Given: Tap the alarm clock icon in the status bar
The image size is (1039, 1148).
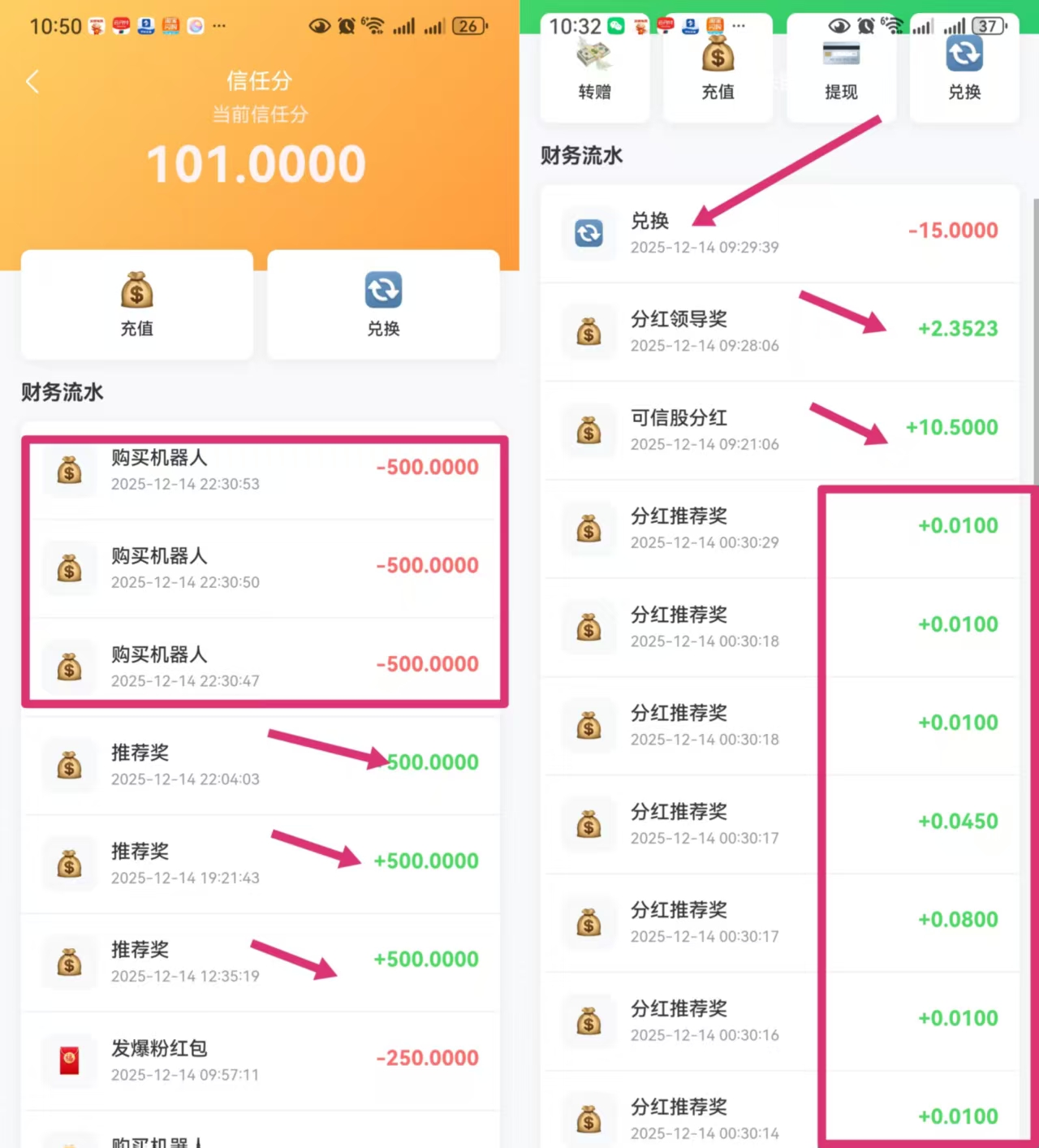Looking at the screenshot, I should pos(344,25).
